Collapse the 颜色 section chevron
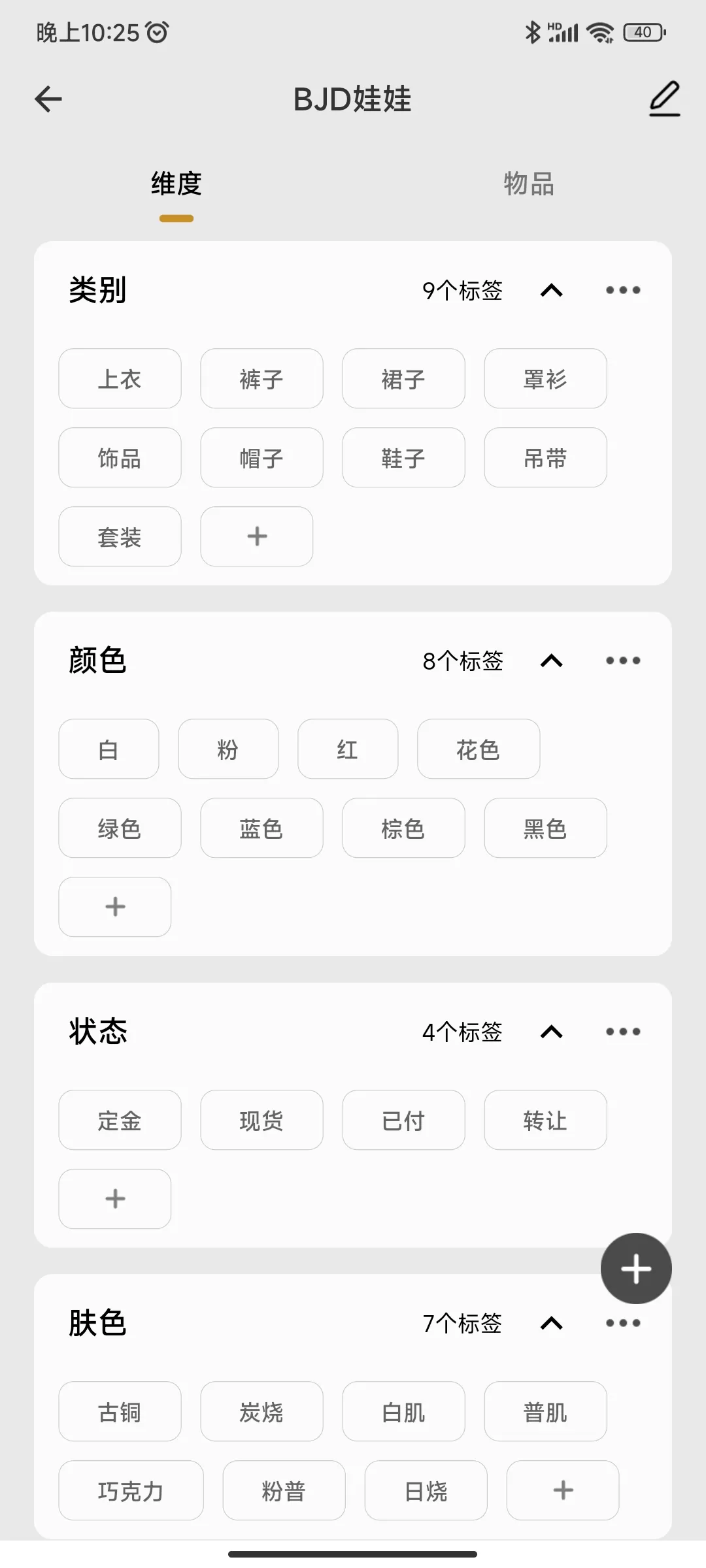 point(551,661)
